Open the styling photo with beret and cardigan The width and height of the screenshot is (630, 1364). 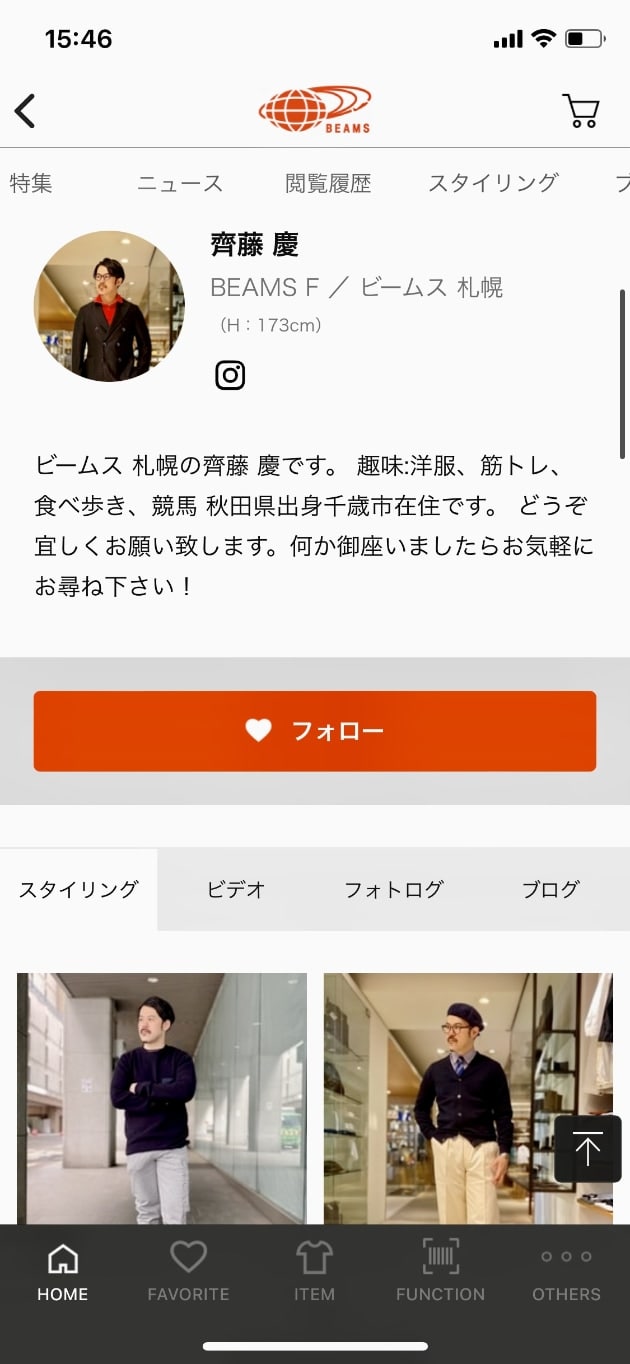point(467,1097)
